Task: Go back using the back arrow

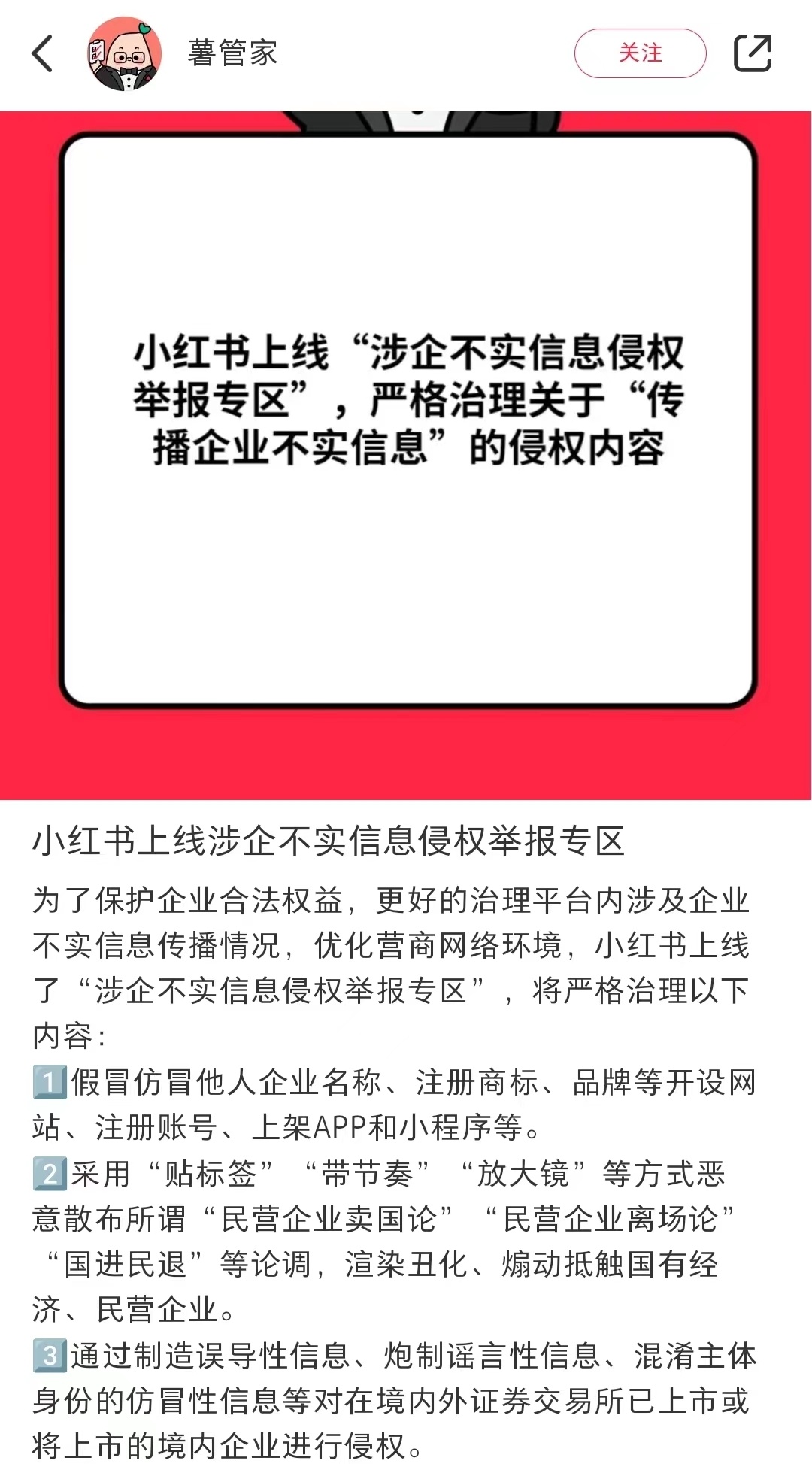Action: pos(43,54)
